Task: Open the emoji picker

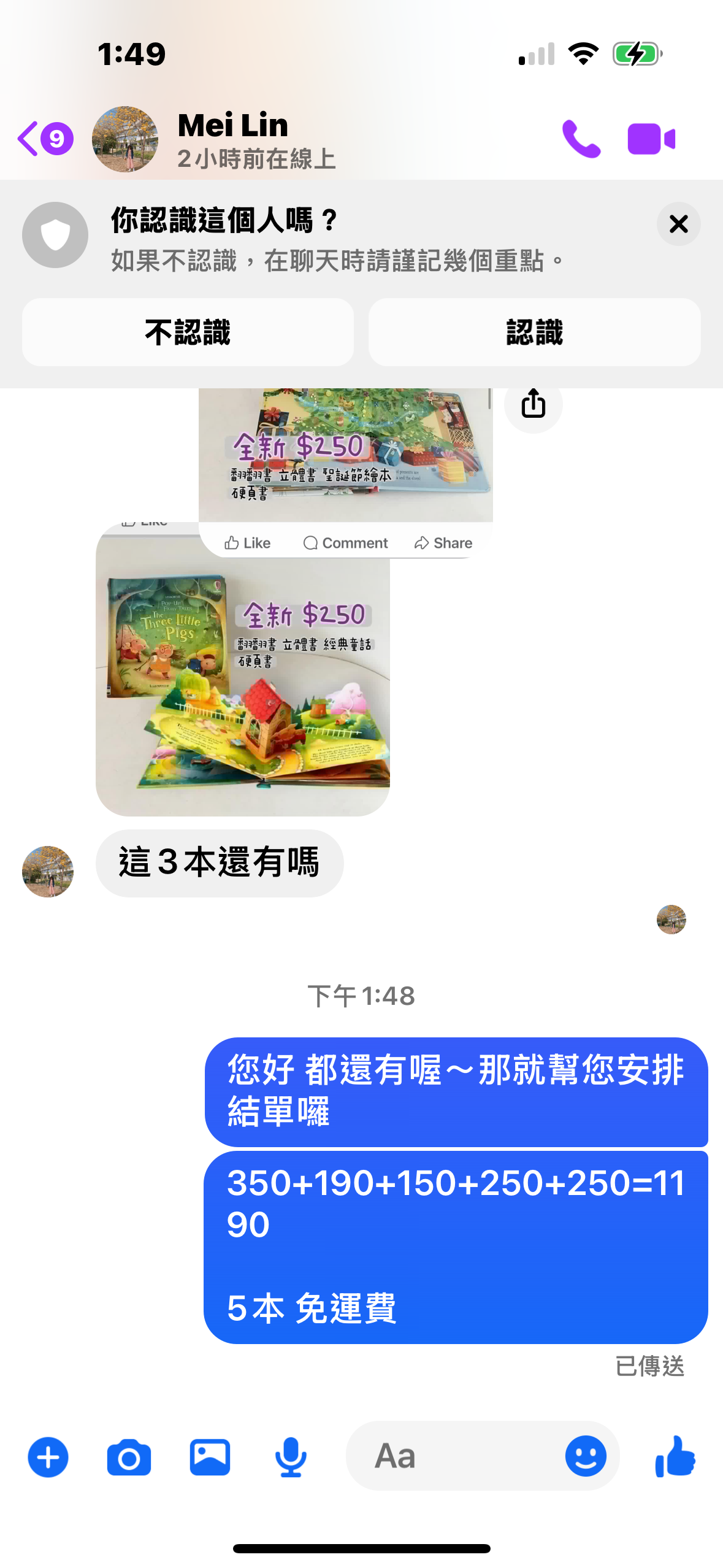Action: coord(586,1456)
